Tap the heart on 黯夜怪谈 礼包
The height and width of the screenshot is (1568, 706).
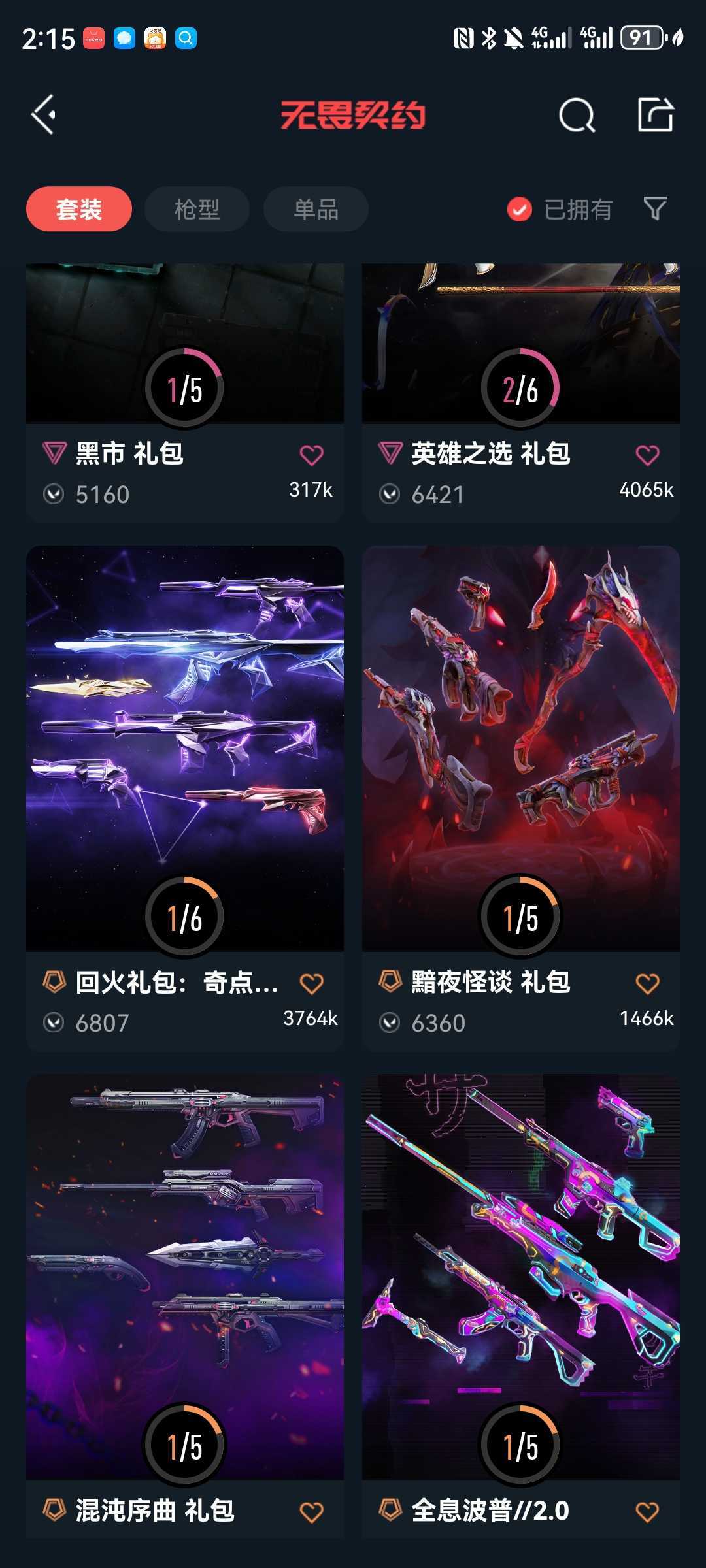click(648, 983)
